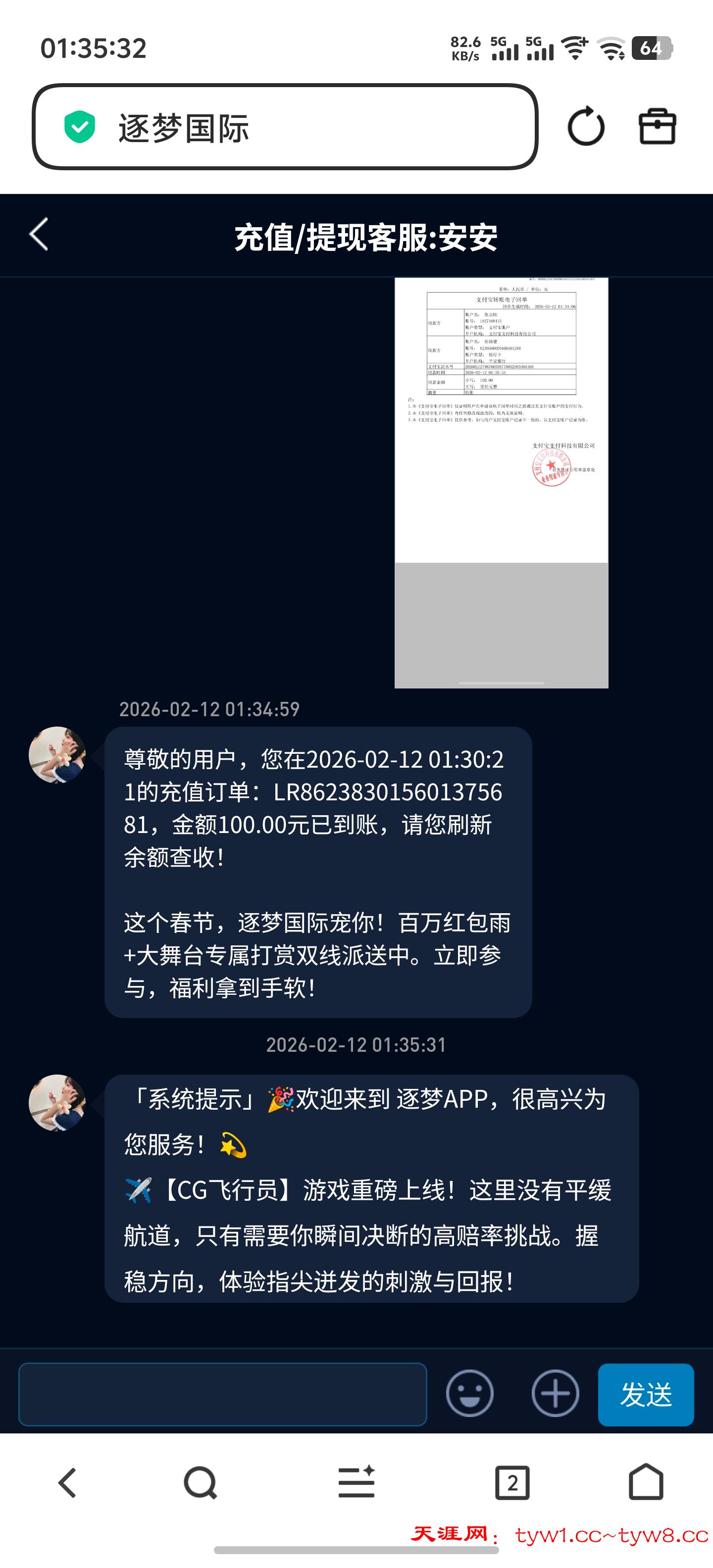Open the plus attachment menu
713x1568 pixels.
[x=556, y=1393]
